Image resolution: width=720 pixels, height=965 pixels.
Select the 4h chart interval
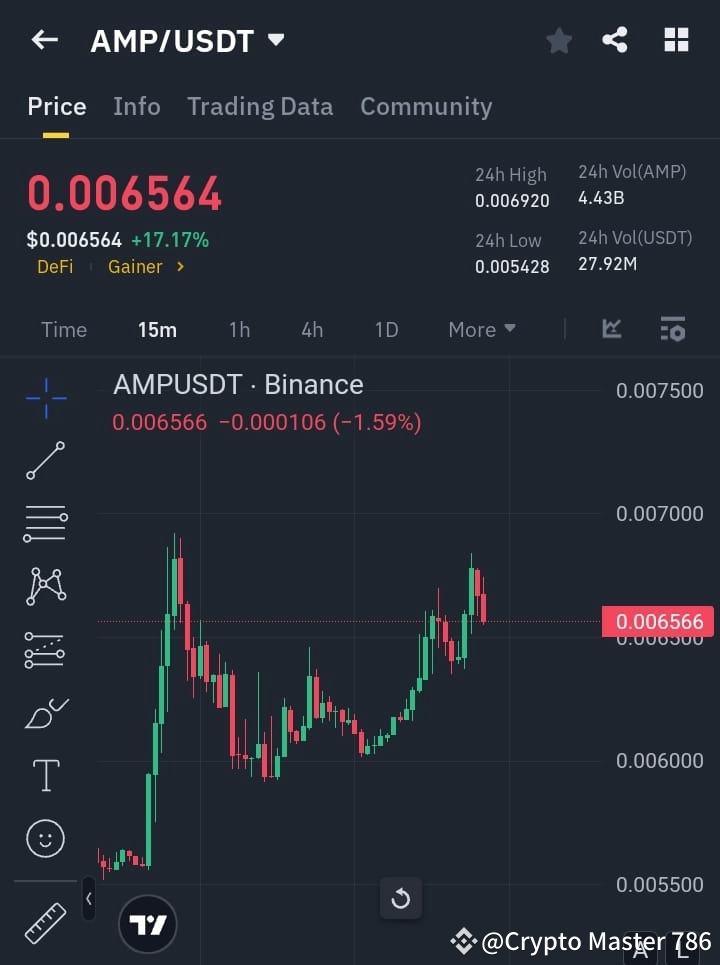click(311, 329)
